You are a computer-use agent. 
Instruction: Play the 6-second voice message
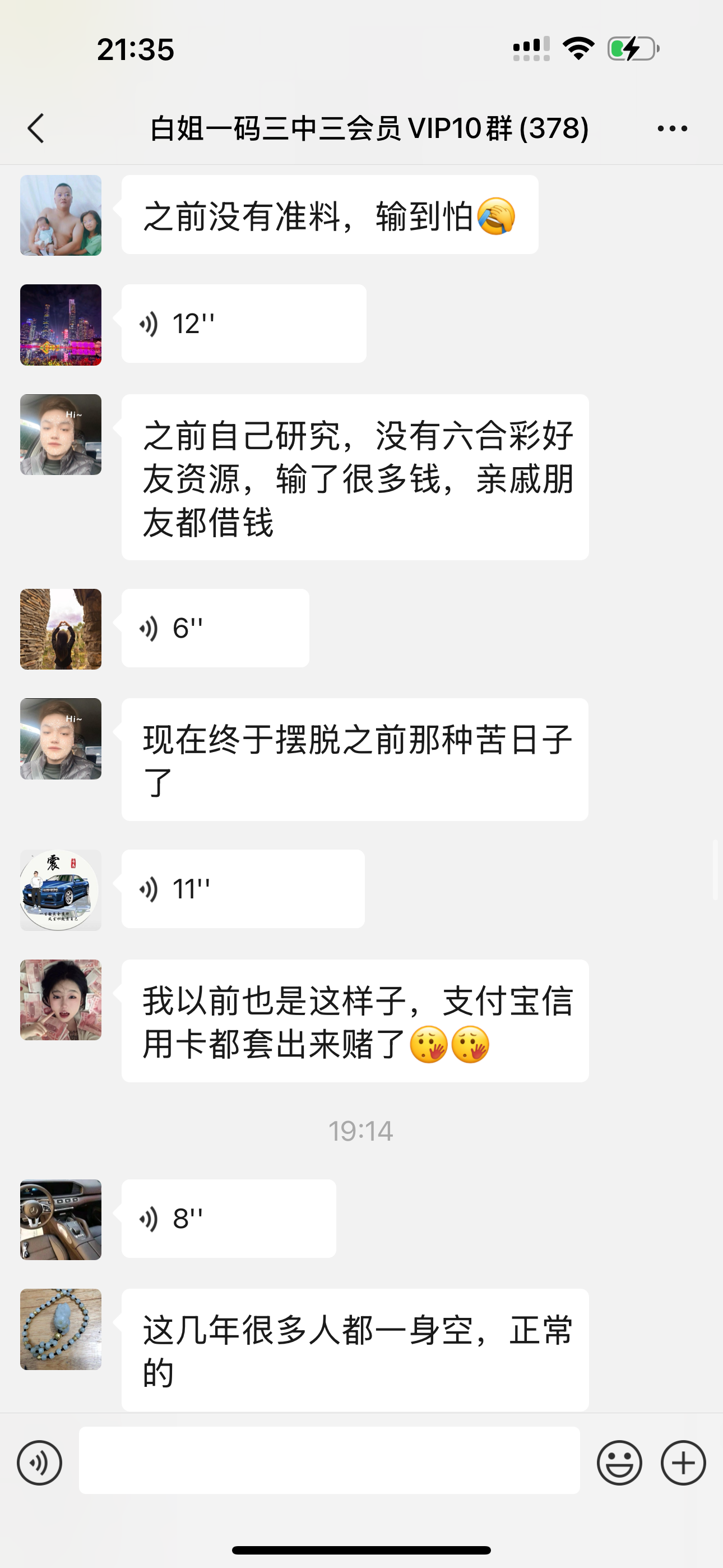[x=215, y=628]
